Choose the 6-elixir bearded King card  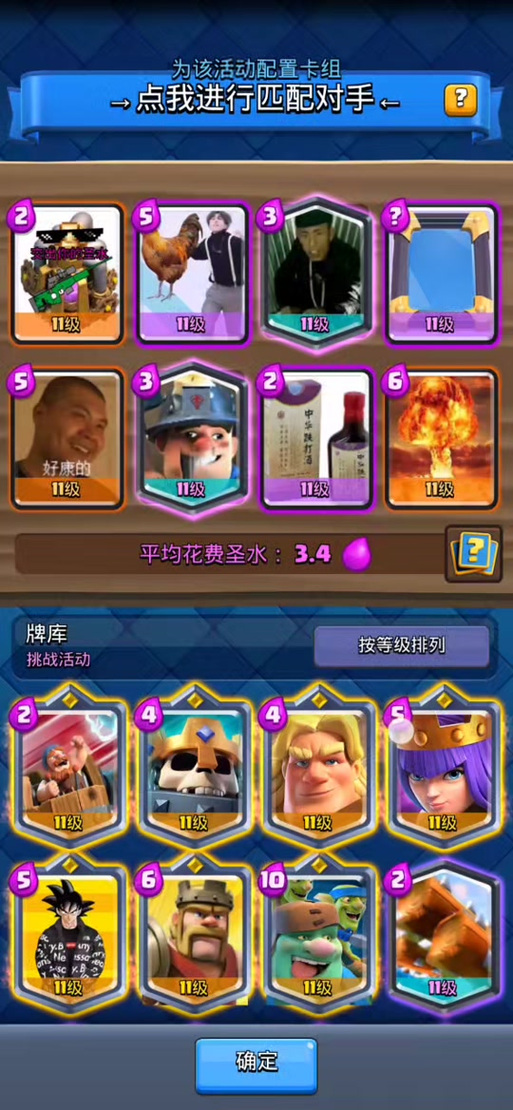coord(192,934)
